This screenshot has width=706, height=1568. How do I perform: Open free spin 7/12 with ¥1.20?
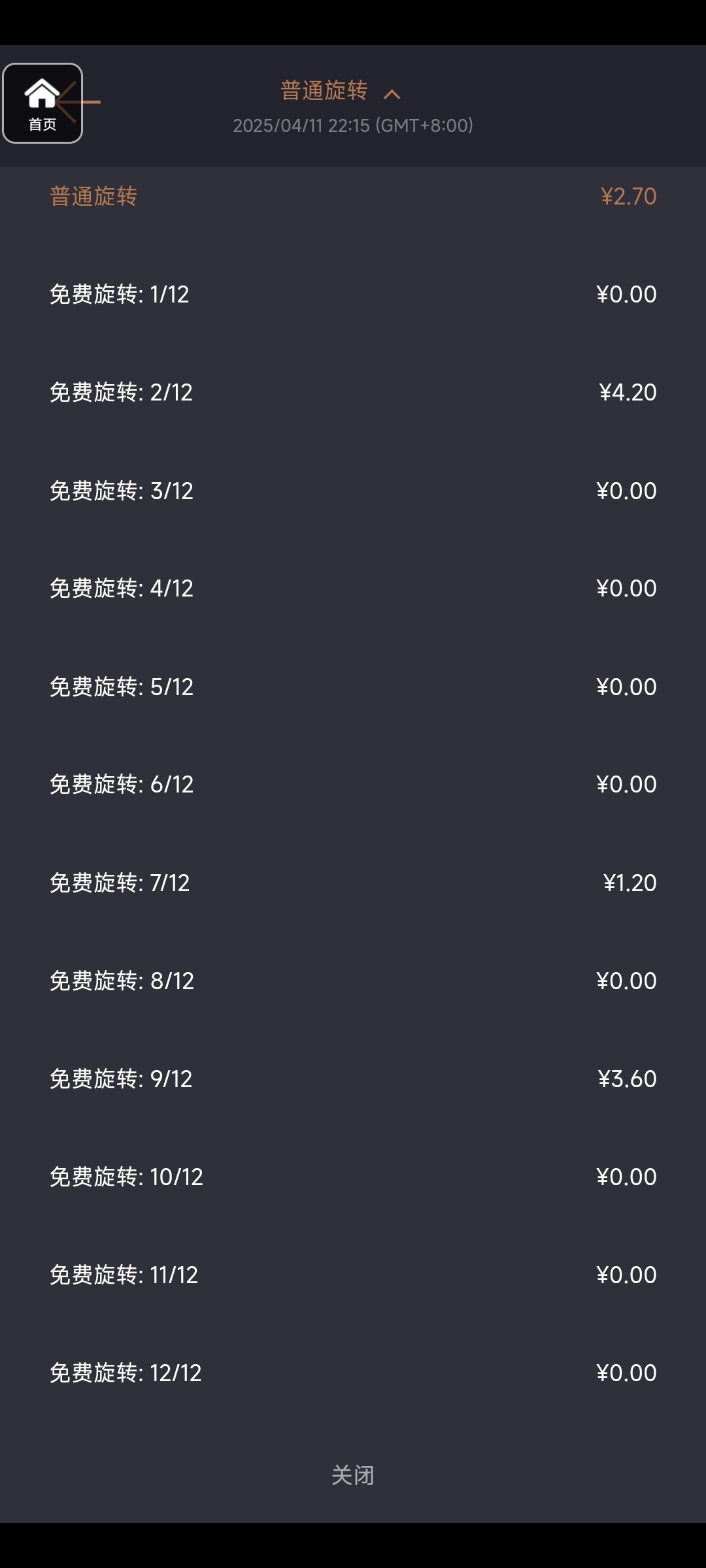pos(353,883)
